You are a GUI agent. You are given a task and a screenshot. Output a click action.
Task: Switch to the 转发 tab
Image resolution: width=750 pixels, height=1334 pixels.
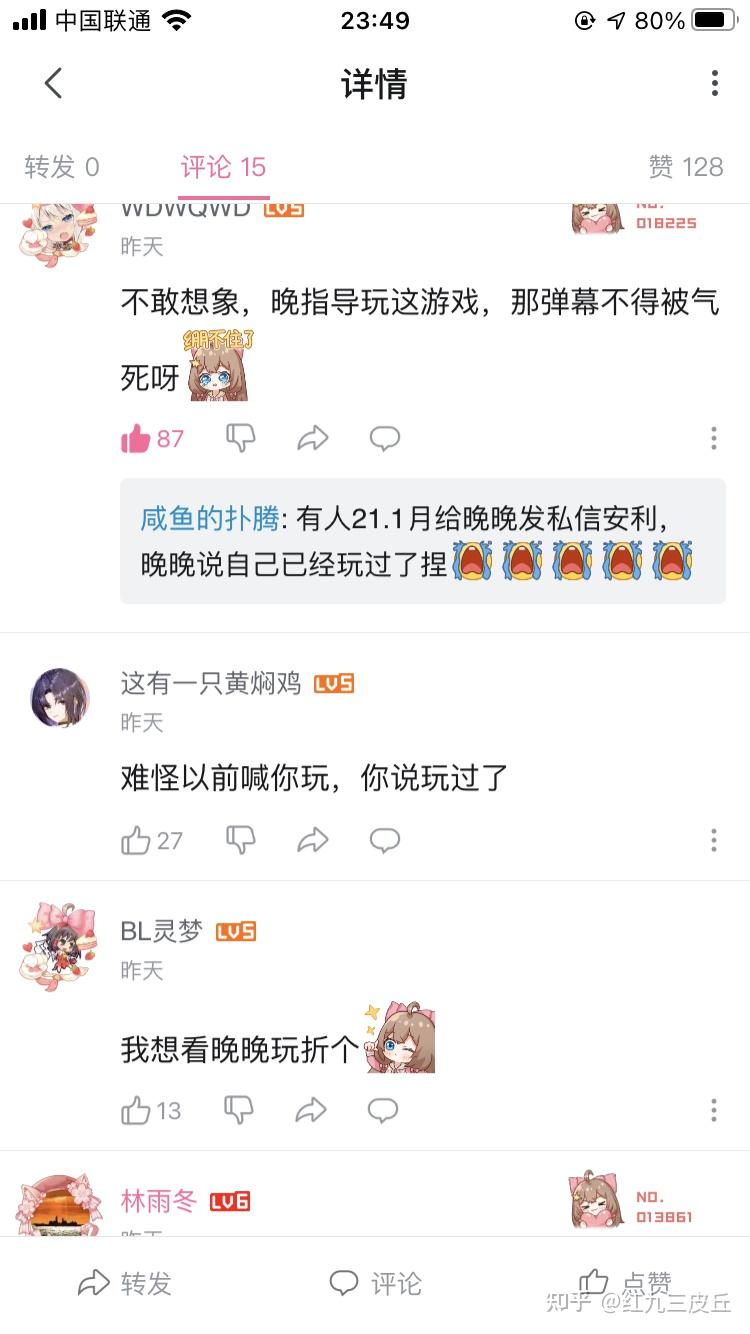[x=61, y=166]
